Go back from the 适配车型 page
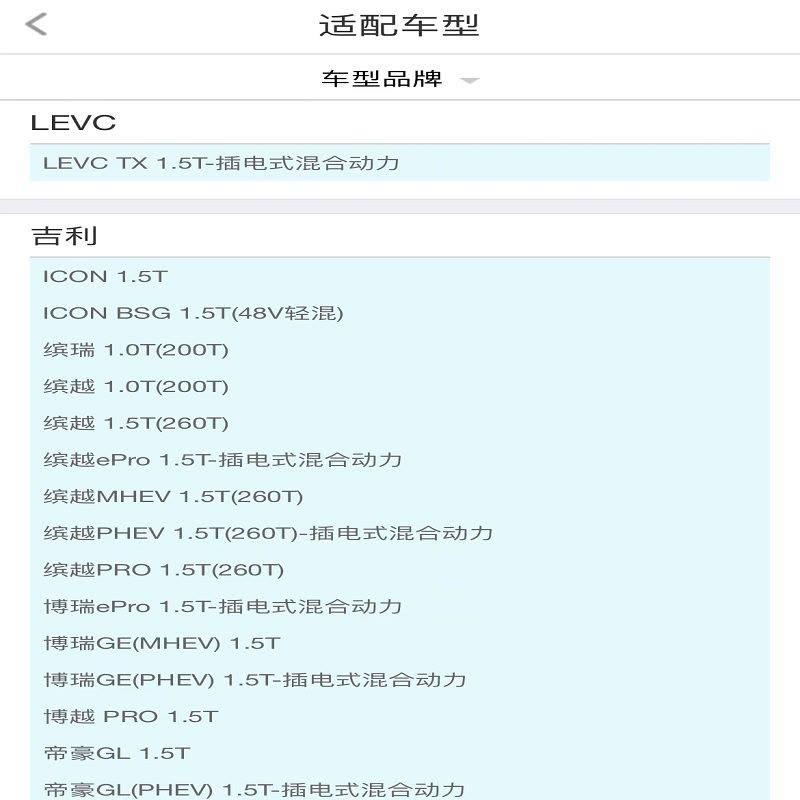 tap(36, 25)
